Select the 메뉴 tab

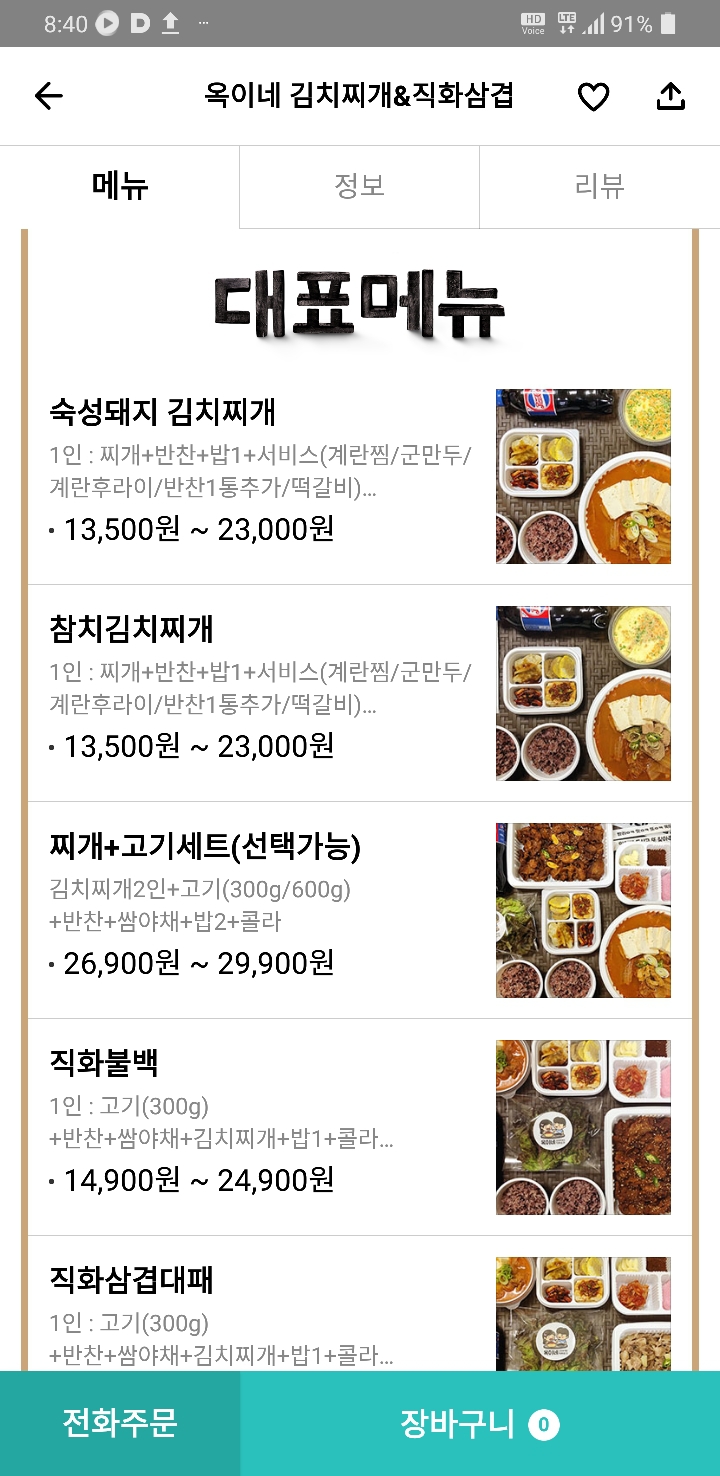120,186
